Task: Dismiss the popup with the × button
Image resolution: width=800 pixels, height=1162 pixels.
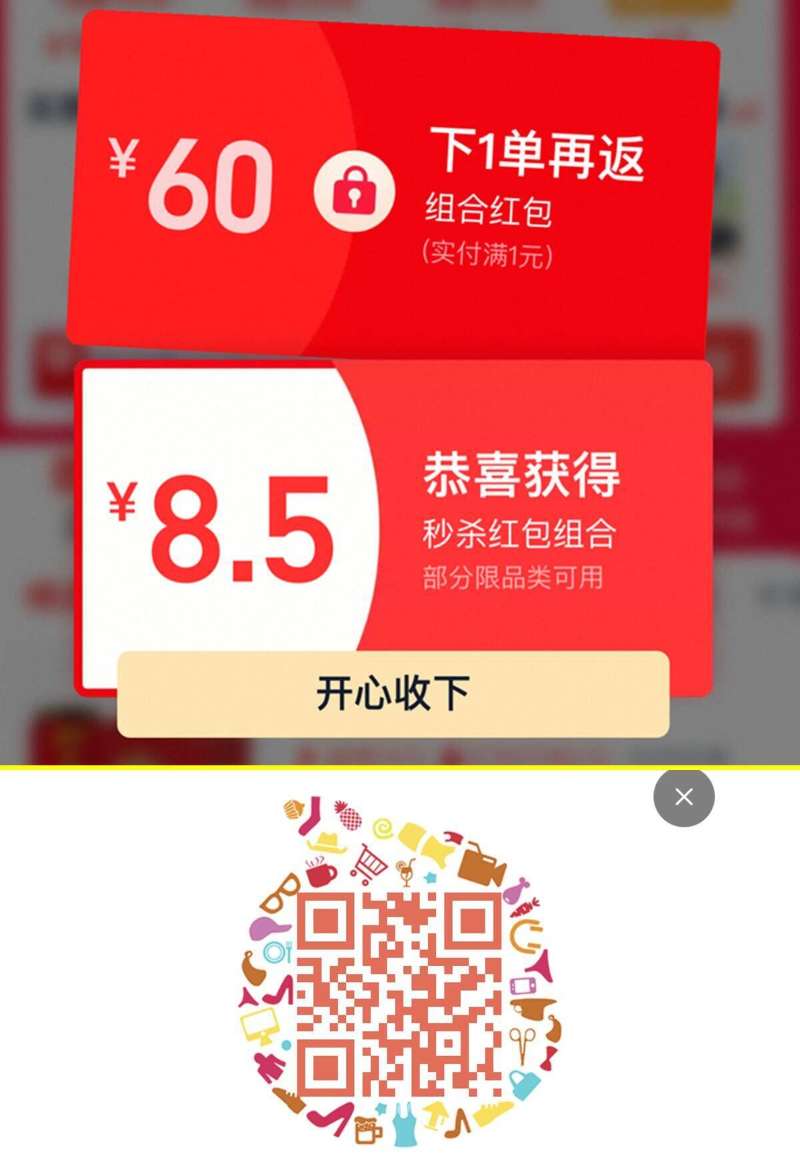Action: point(684,797)
